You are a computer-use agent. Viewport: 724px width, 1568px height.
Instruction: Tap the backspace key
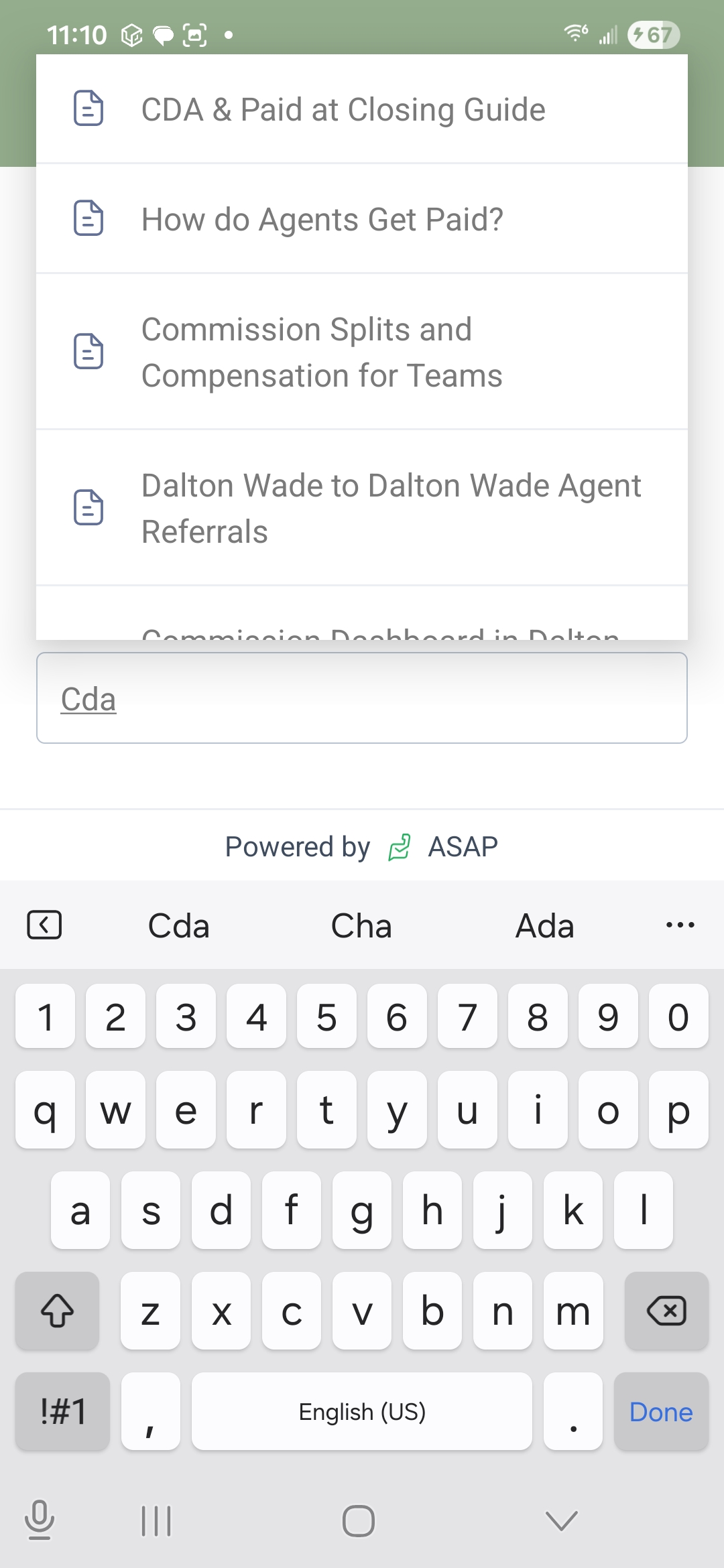click(666, 1311)
